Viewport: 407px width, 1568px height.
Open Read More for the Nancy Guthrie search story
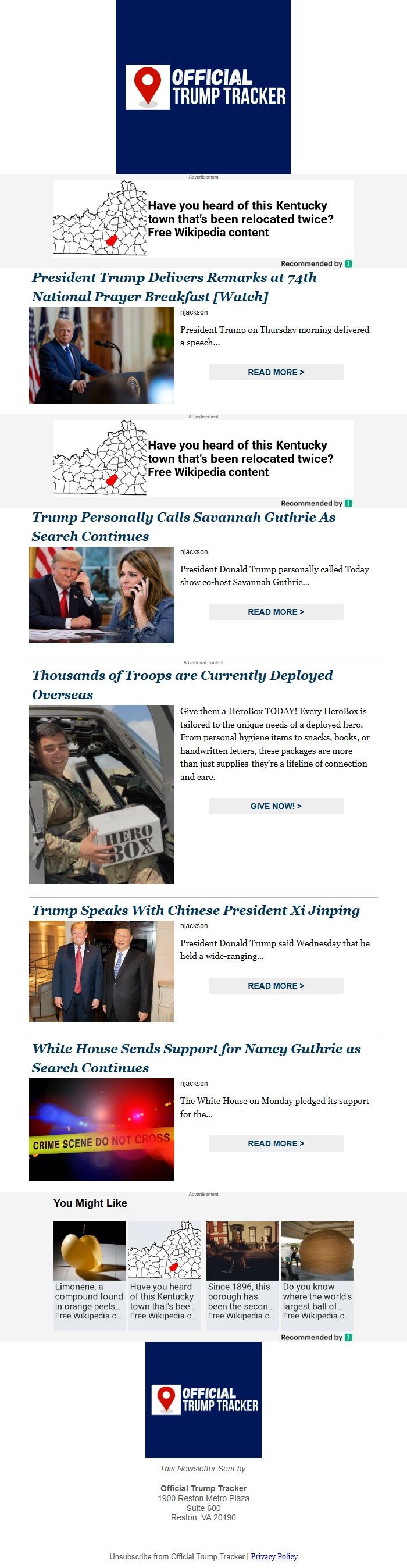[x=276, y=1143]
